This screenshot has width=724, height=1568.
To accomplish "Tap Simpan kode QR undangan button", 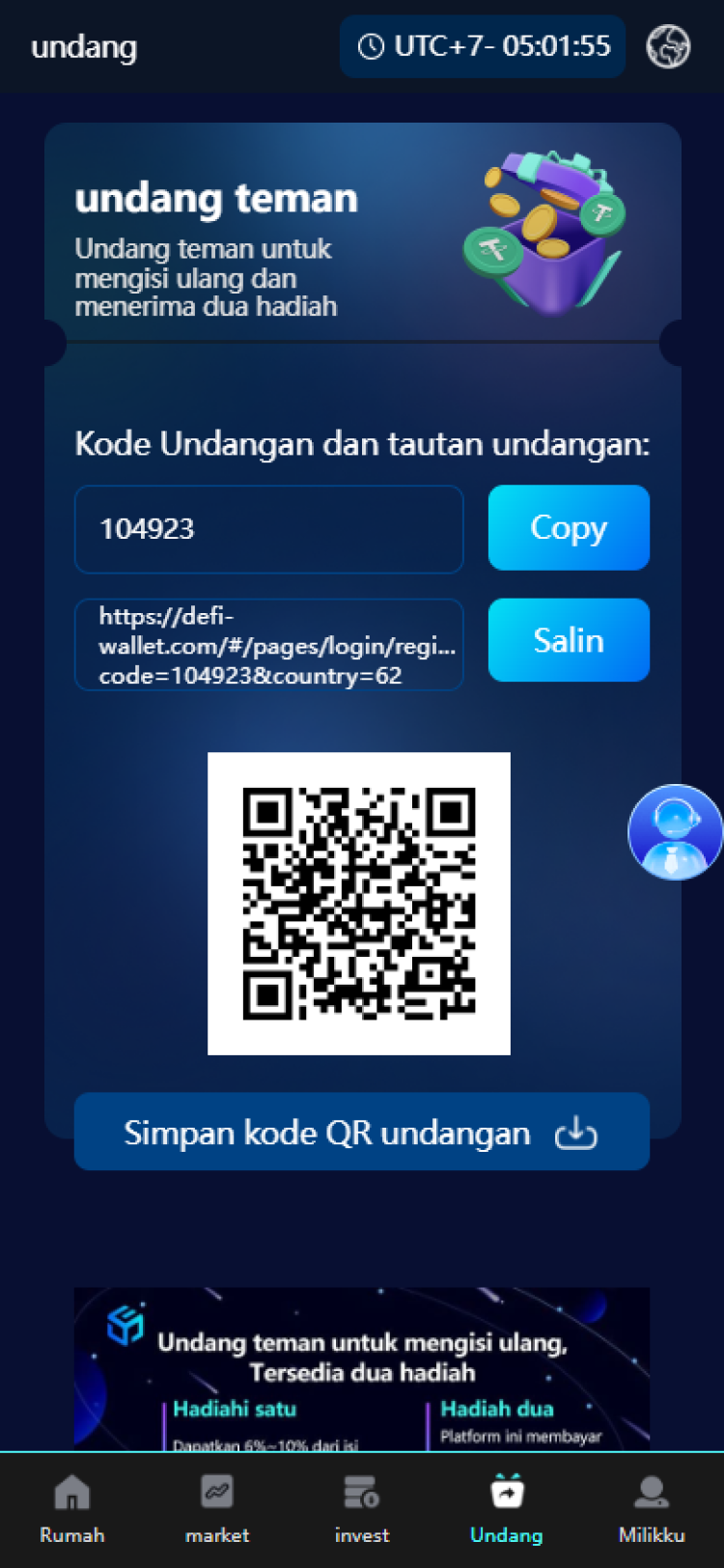I will (361, 1132).
